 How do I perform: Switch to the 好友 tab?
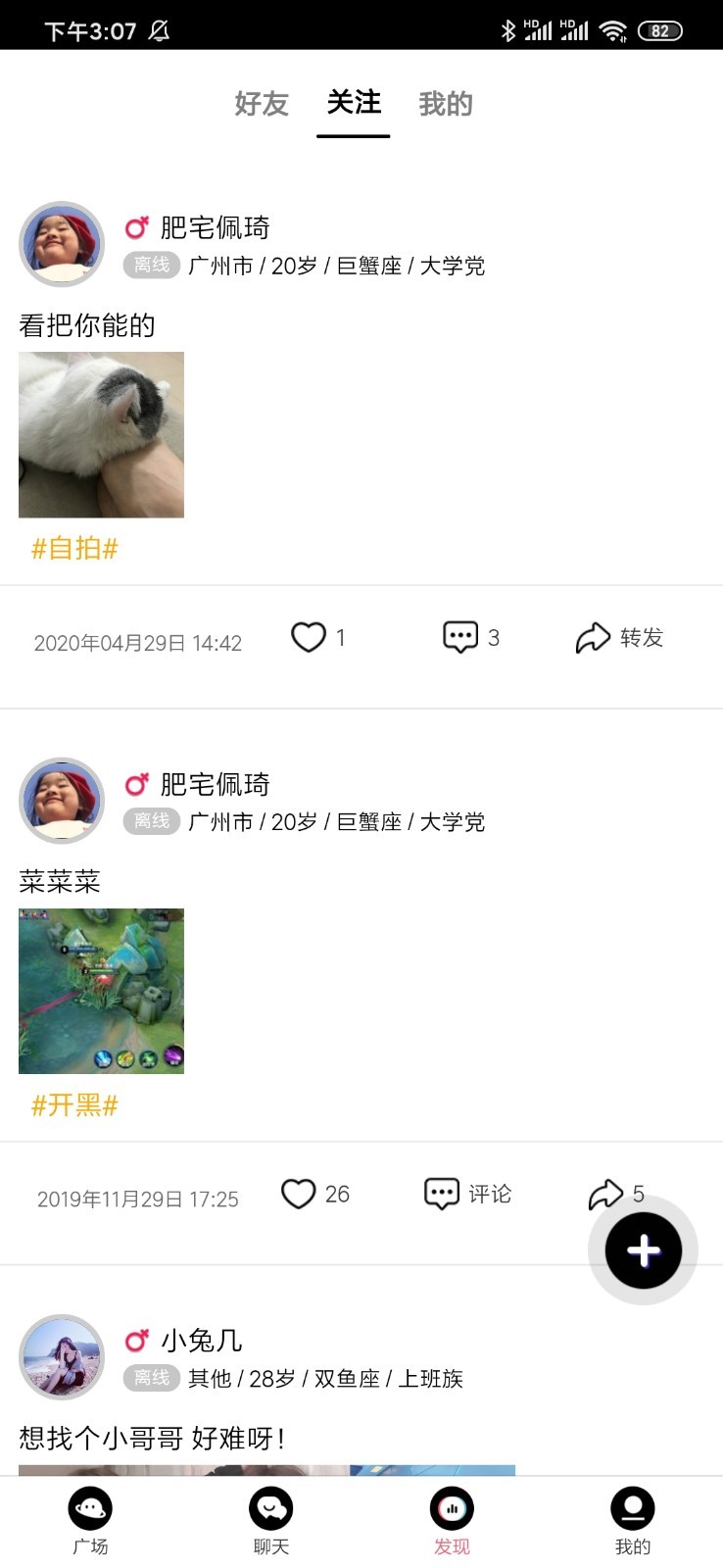point(262,103)
